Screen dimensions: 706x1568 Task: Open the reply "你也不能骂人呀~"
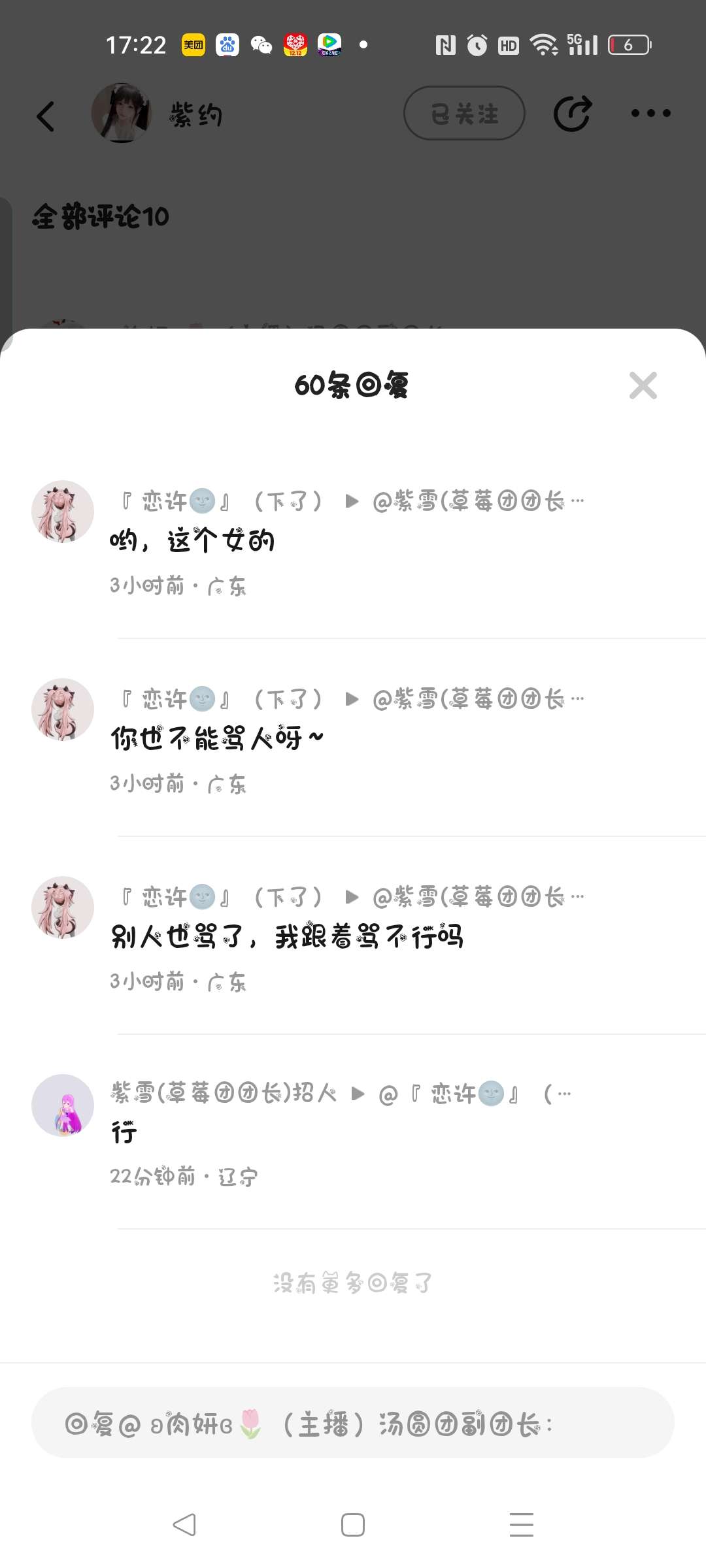(x=217, y=739)
